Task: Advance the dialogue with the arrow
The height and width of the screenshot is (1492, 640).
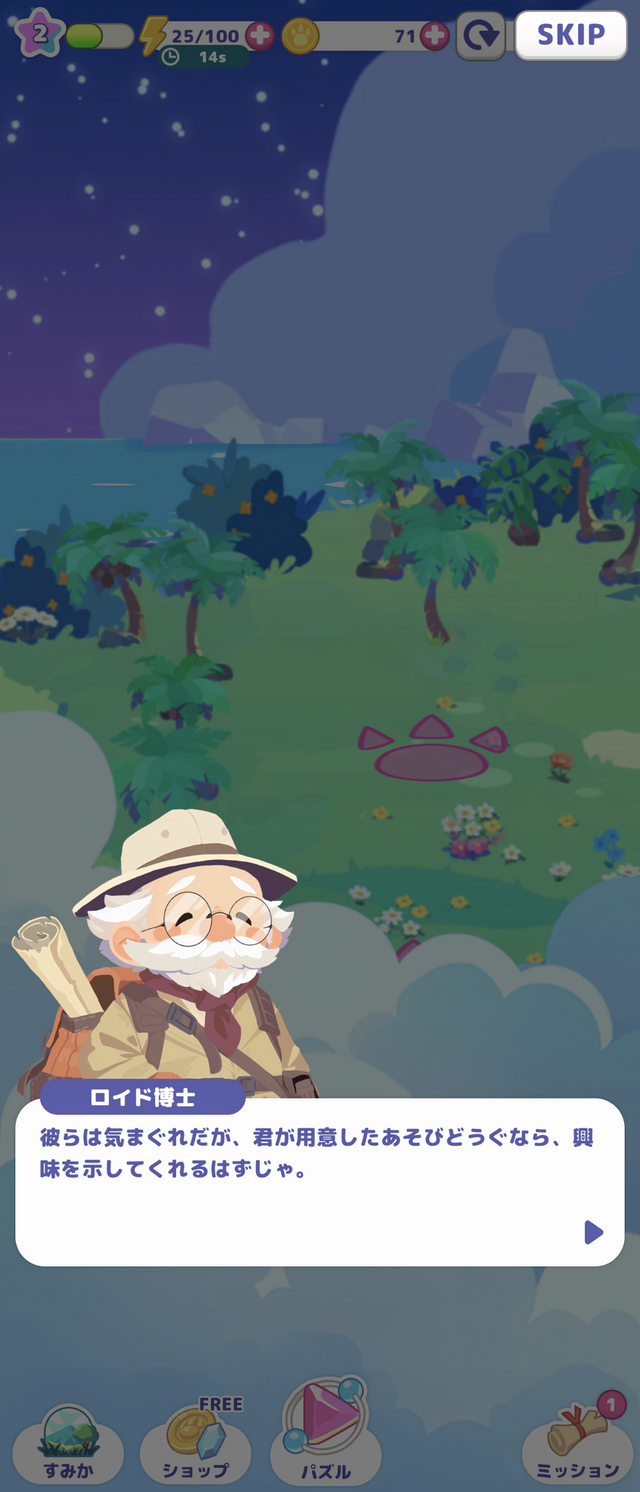Action: [593, 1232]
